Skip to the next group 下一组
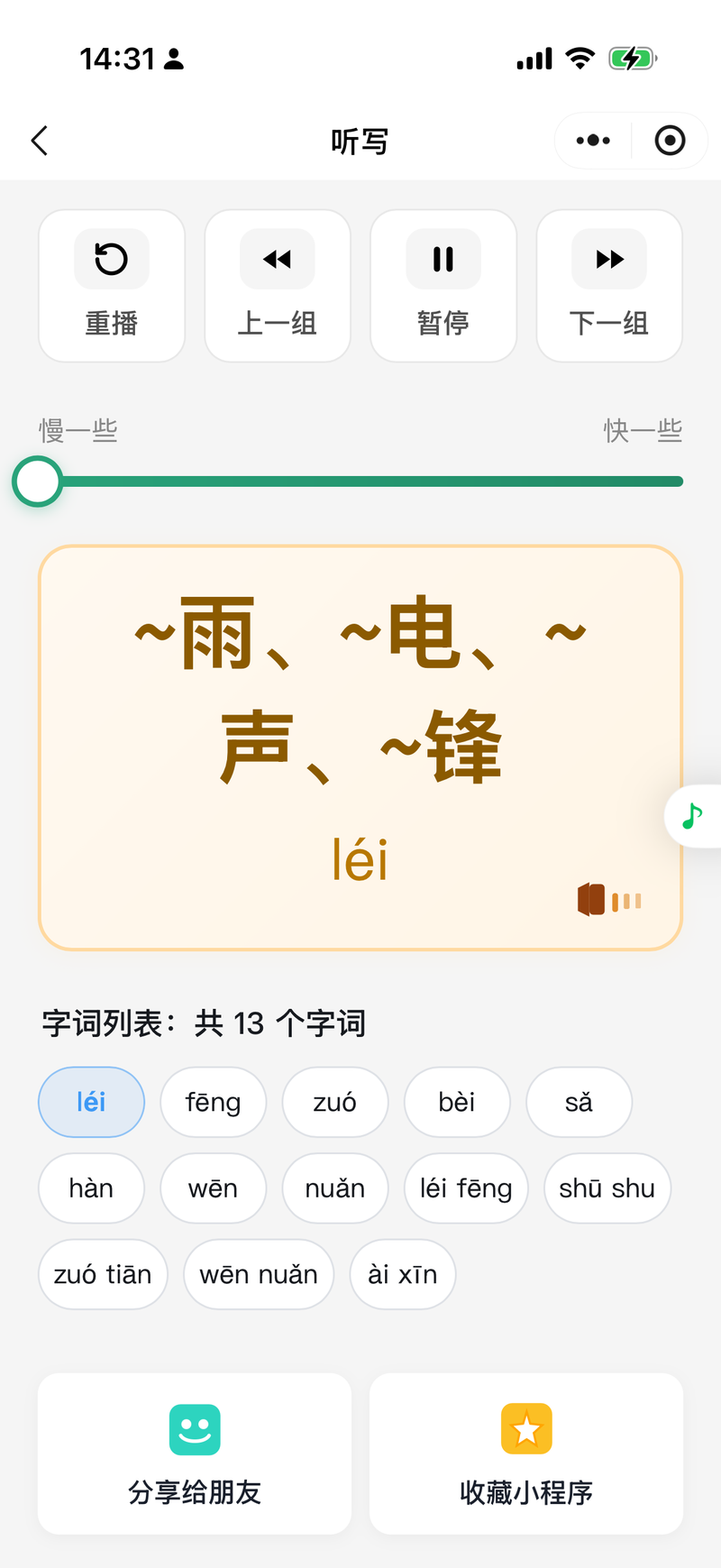The height and width of the screenshot is (1568, 721). click(x=609, y=285)
